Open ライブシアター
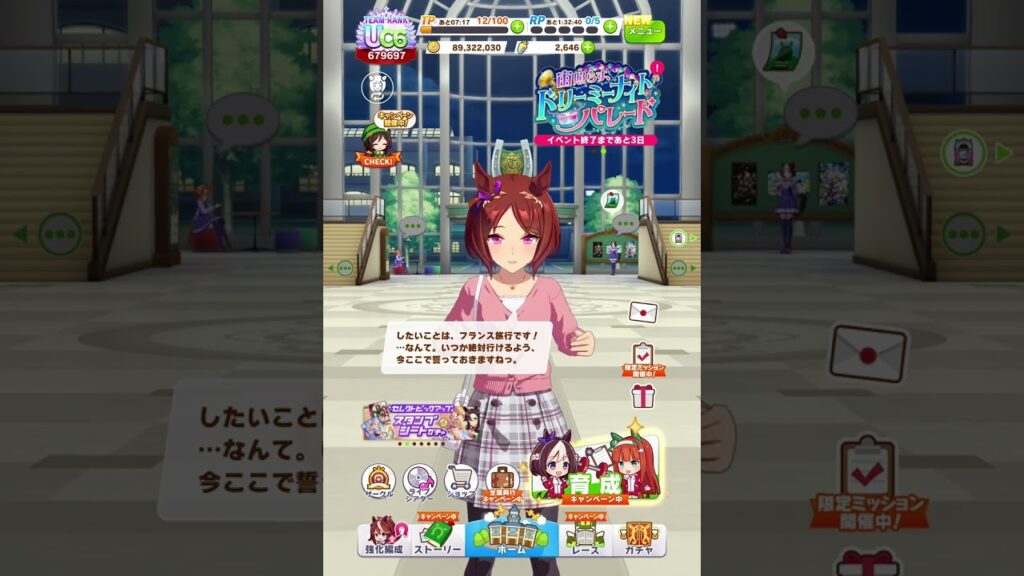Image resolution: width=1024 pixels, height=576 pixels. pyautogui.click(x=419, y=482)
